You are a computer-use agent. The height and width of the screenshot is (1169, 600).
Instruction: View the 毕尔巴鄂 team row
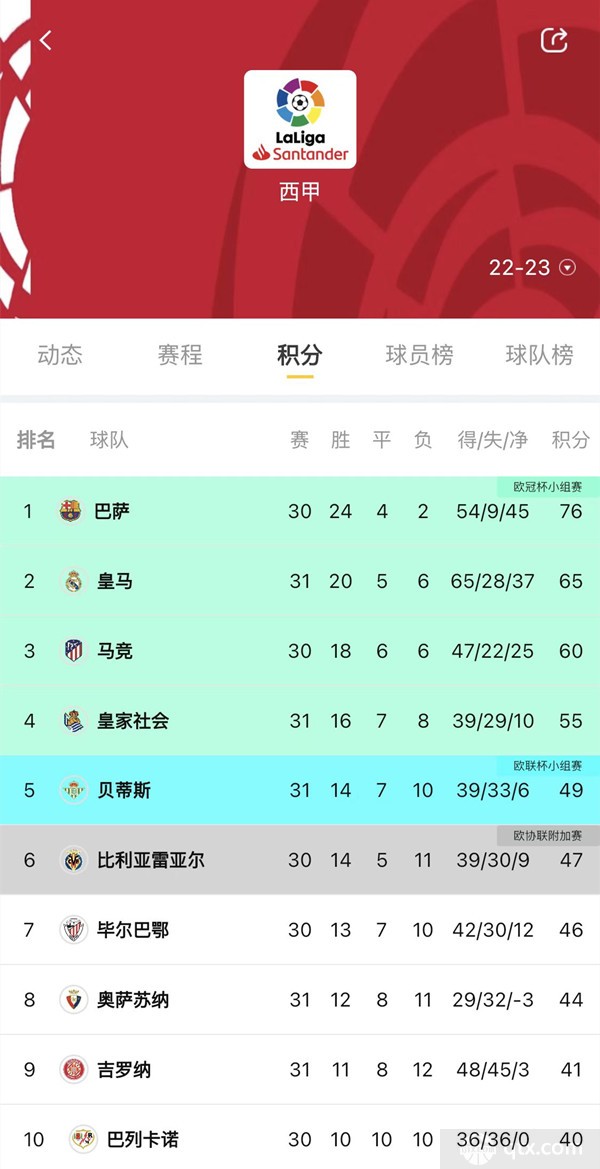300,930
